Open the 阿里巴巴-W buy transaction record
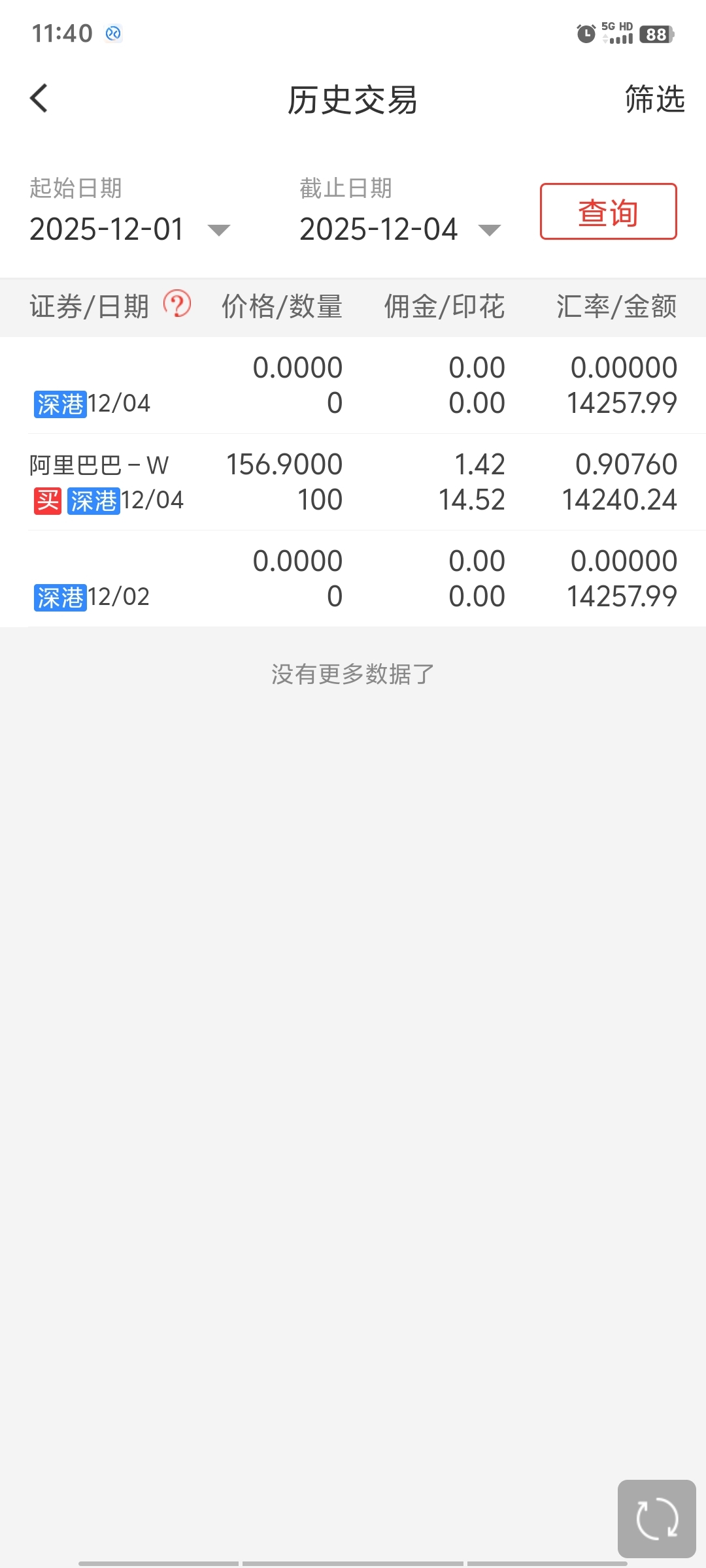The height and width of the screenshot is (1568, 706). [353, 482]
